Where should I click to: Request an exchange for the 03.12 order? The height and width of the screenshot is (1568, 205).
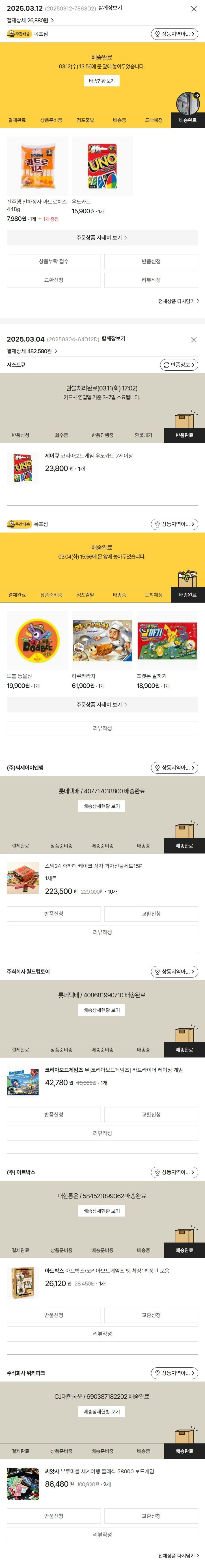pyautogui.click(x=53, y=280)
